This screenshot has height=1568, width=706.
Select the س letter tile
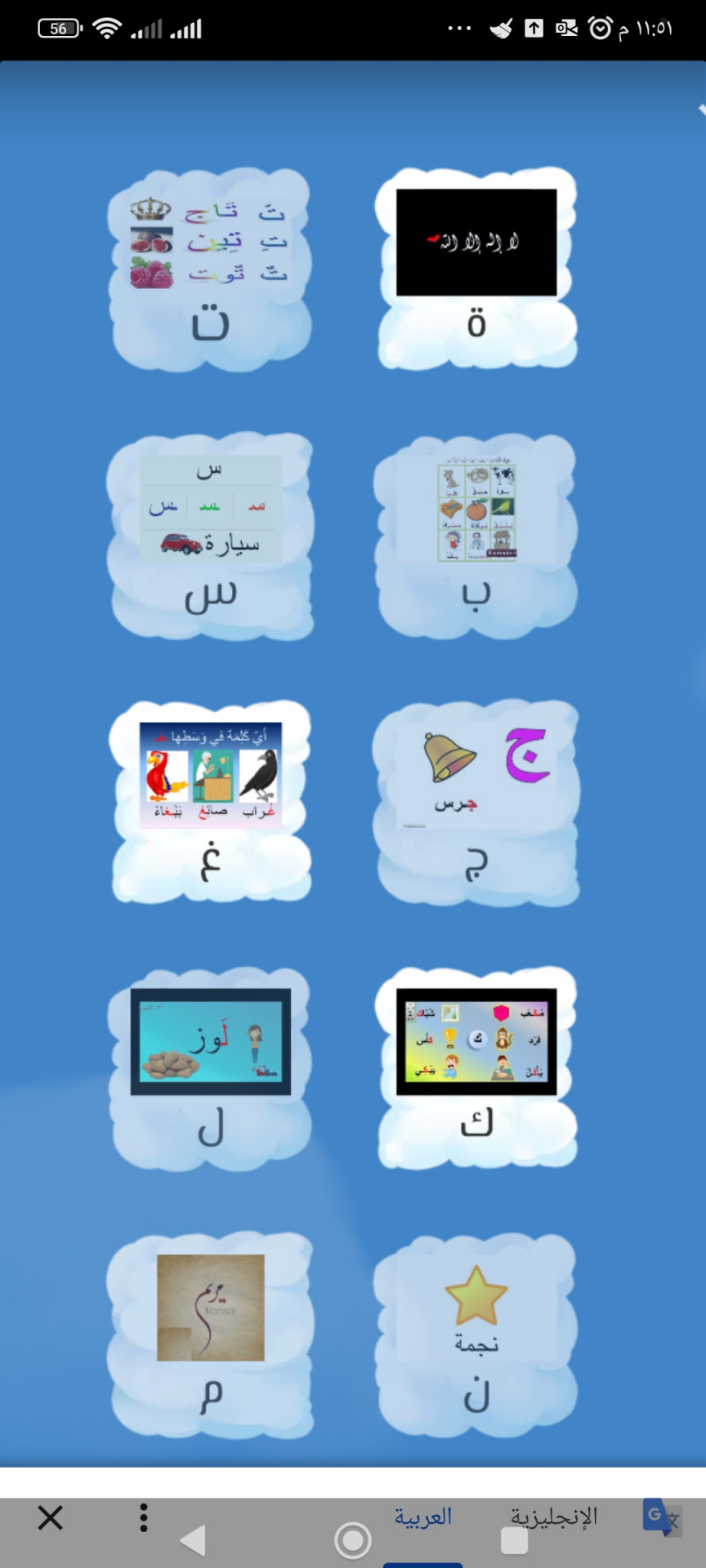[210, 537]
